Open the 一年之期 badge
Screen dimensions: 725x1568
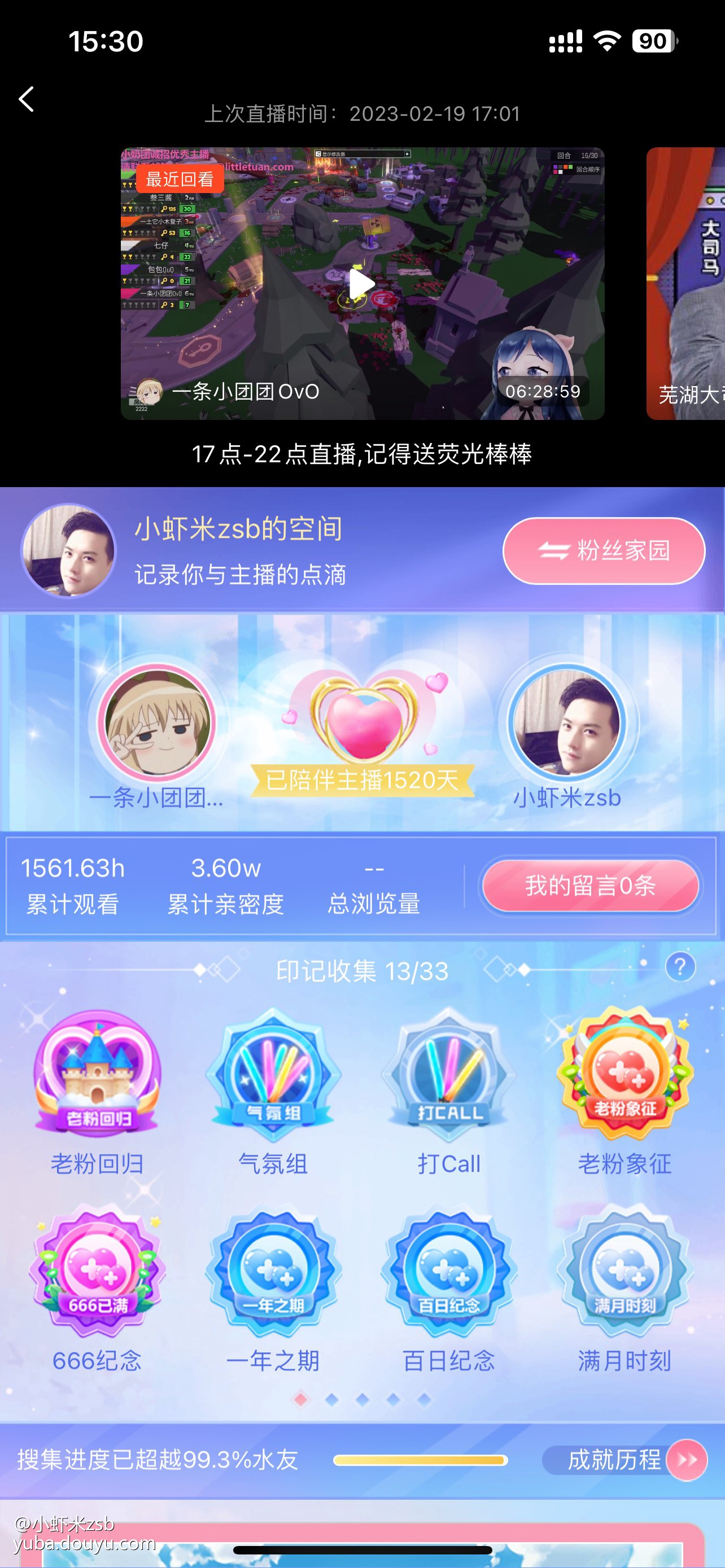point(273,1273)
